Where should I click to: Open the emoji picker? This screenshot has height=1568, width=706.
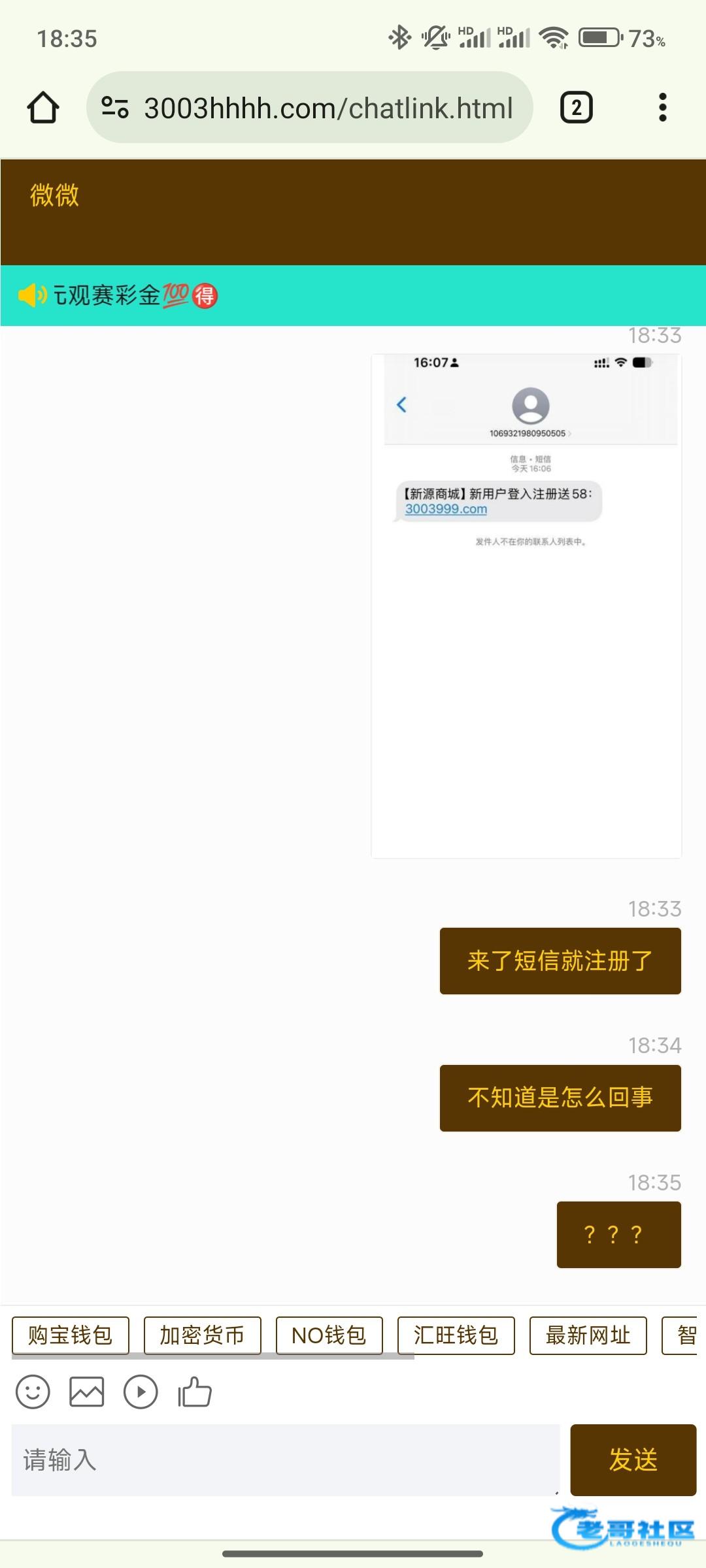[33, 1392]
